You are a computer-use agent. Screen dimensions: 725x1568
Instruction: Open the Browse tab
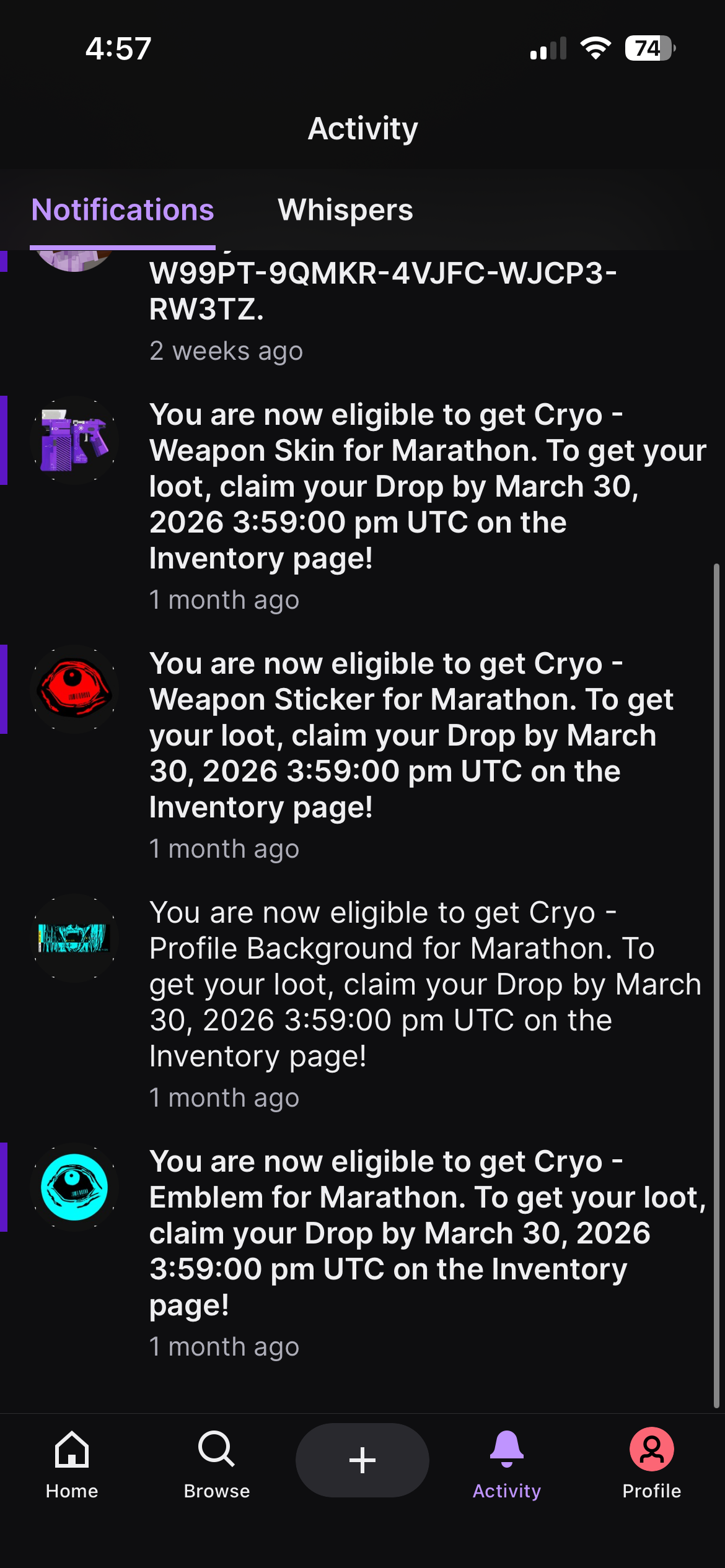point(216,1465)
